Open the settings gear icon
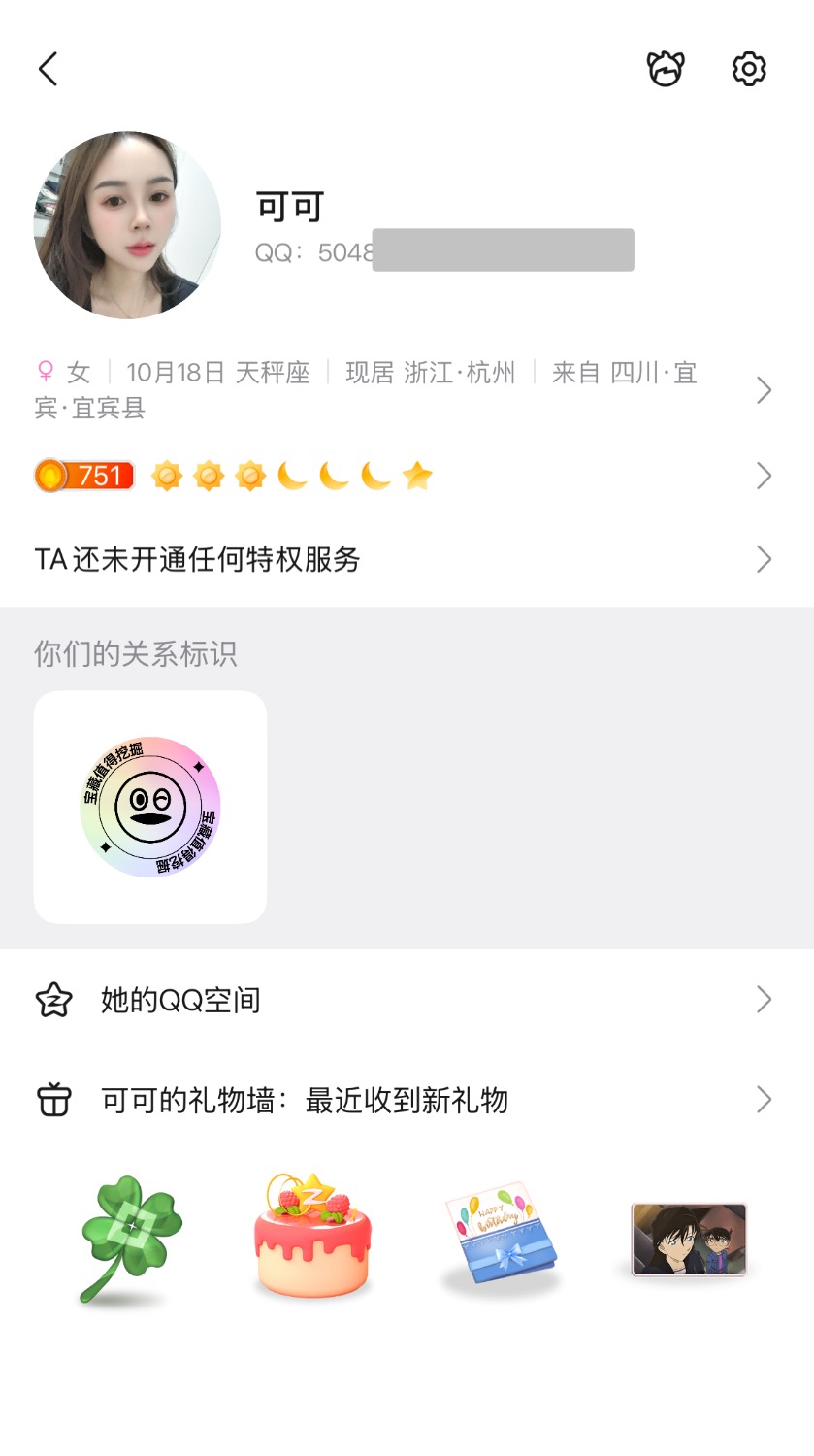814x1456 pixels. (x=749, y=69)
